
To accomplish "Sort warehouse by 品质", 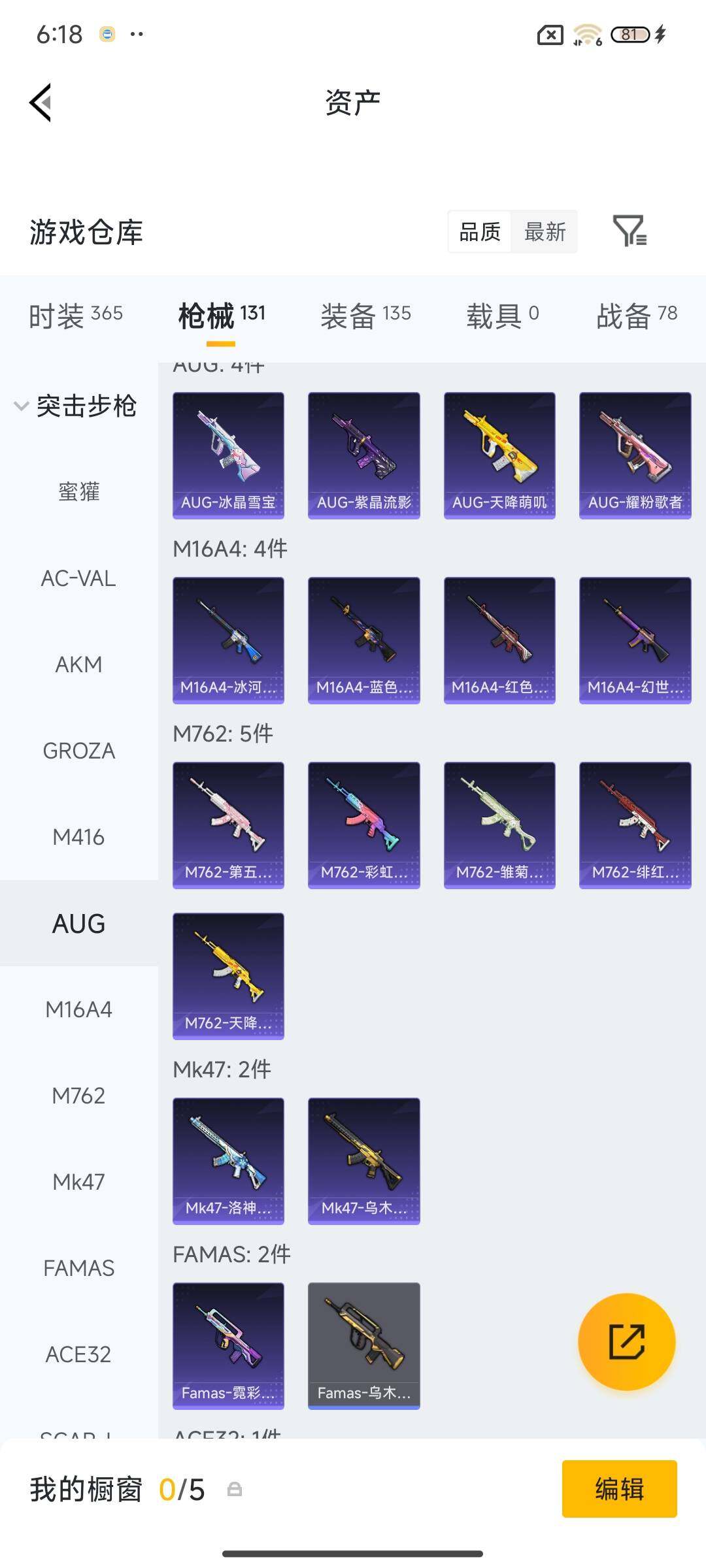I will [480, 231].
